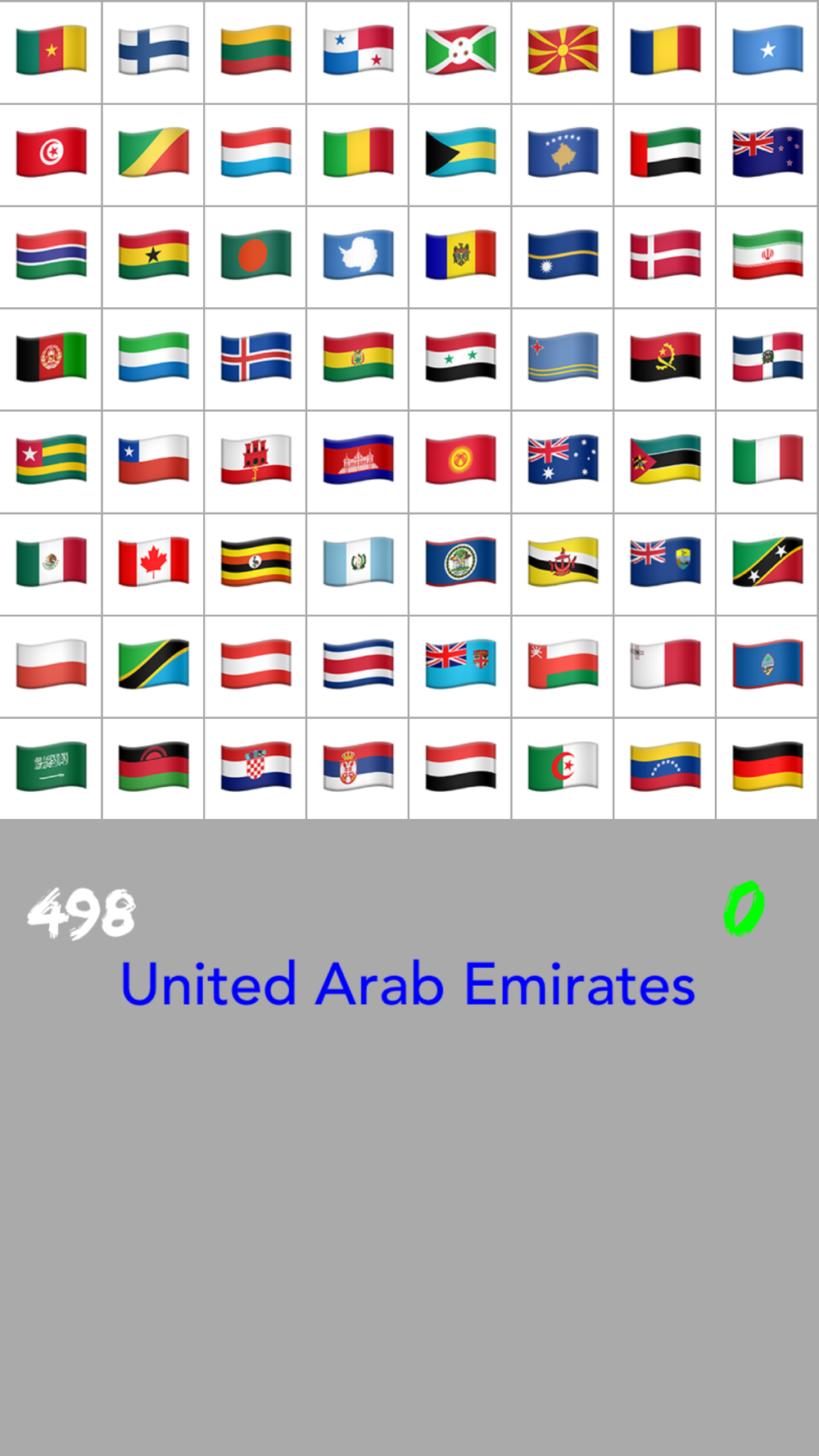The width and height of the screenshot is (819, 1456).
Task: Select the Algeria flag
Action: (x=563, y=766)
